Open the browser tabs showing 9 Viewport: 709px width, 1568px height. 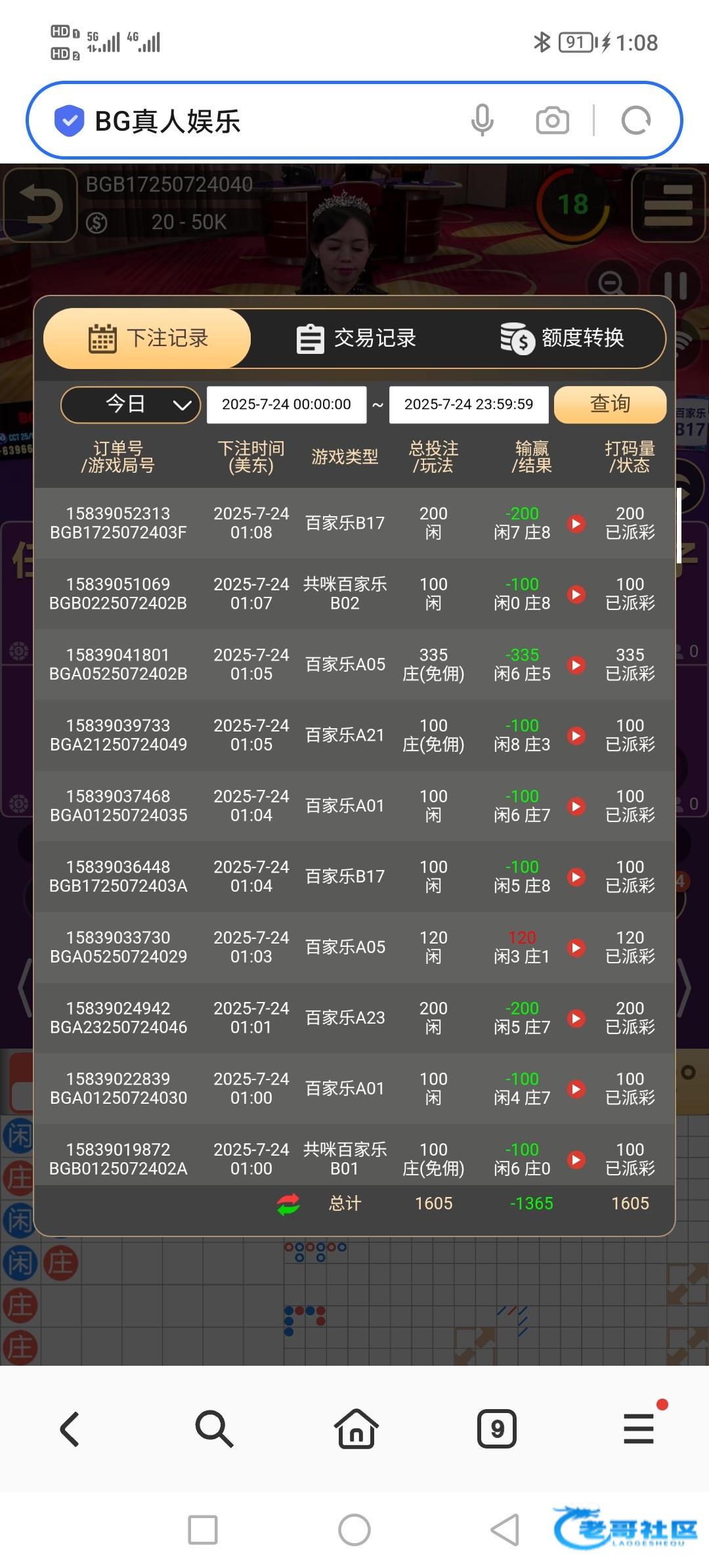point(497,1429)
